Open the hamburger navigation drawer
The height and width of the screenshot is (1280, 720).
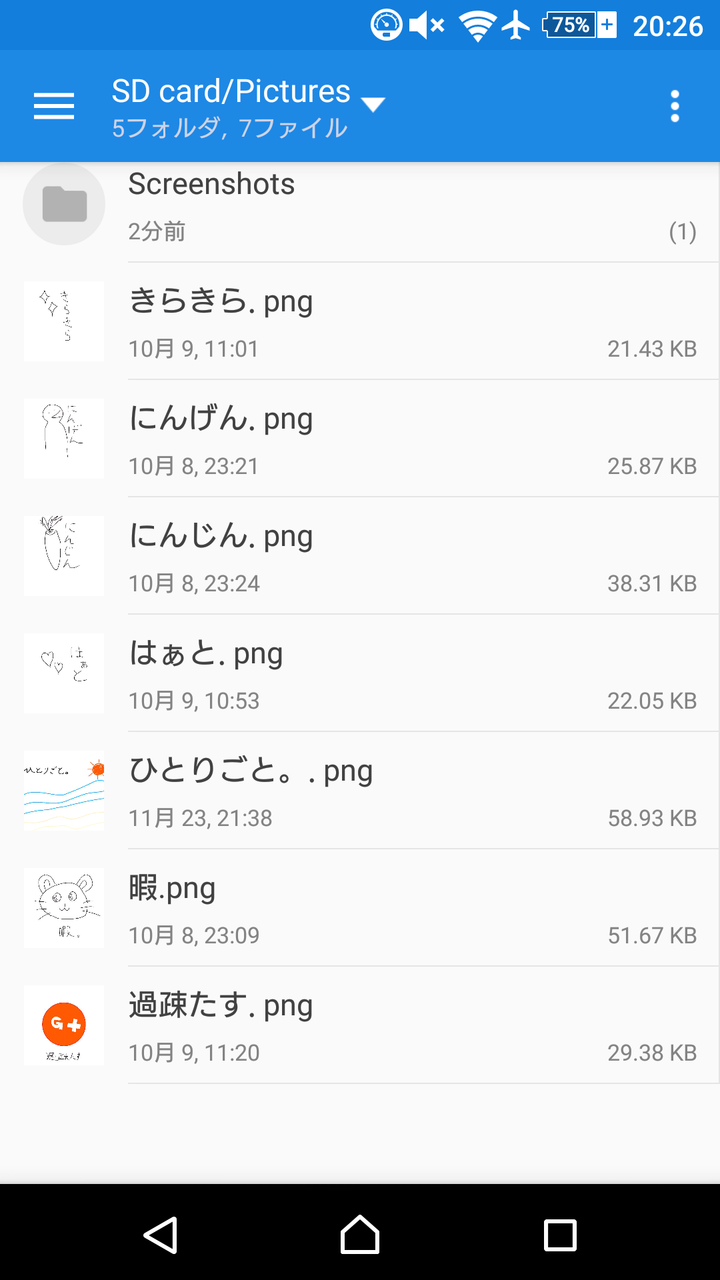click(54, 106)
